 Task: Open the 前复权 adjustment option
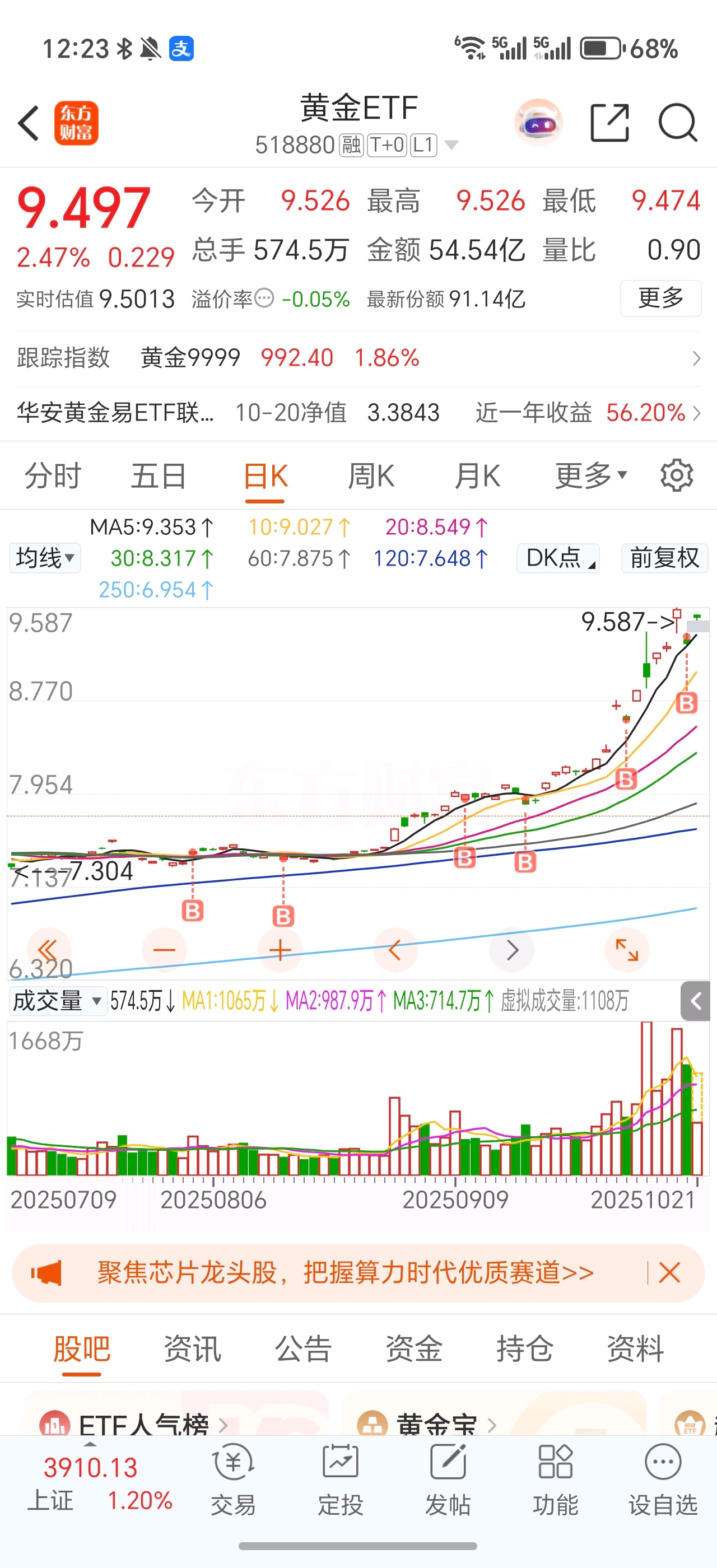coord(664,558)
